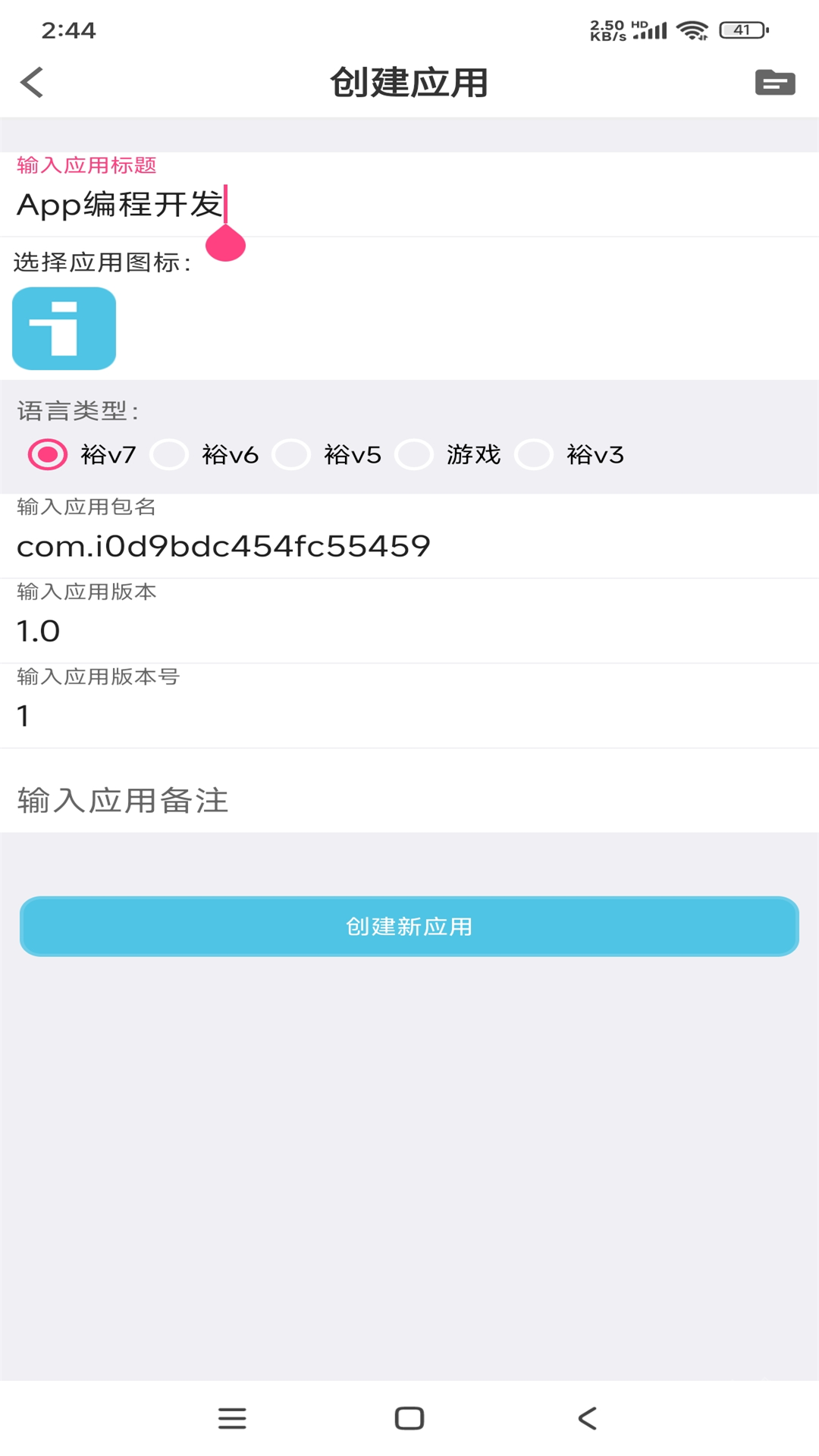Image resolution: width=819 pixels, height=1456 pixels.
Task: Tap the 创建新应用 button
Action: click(x=409, y=926)
